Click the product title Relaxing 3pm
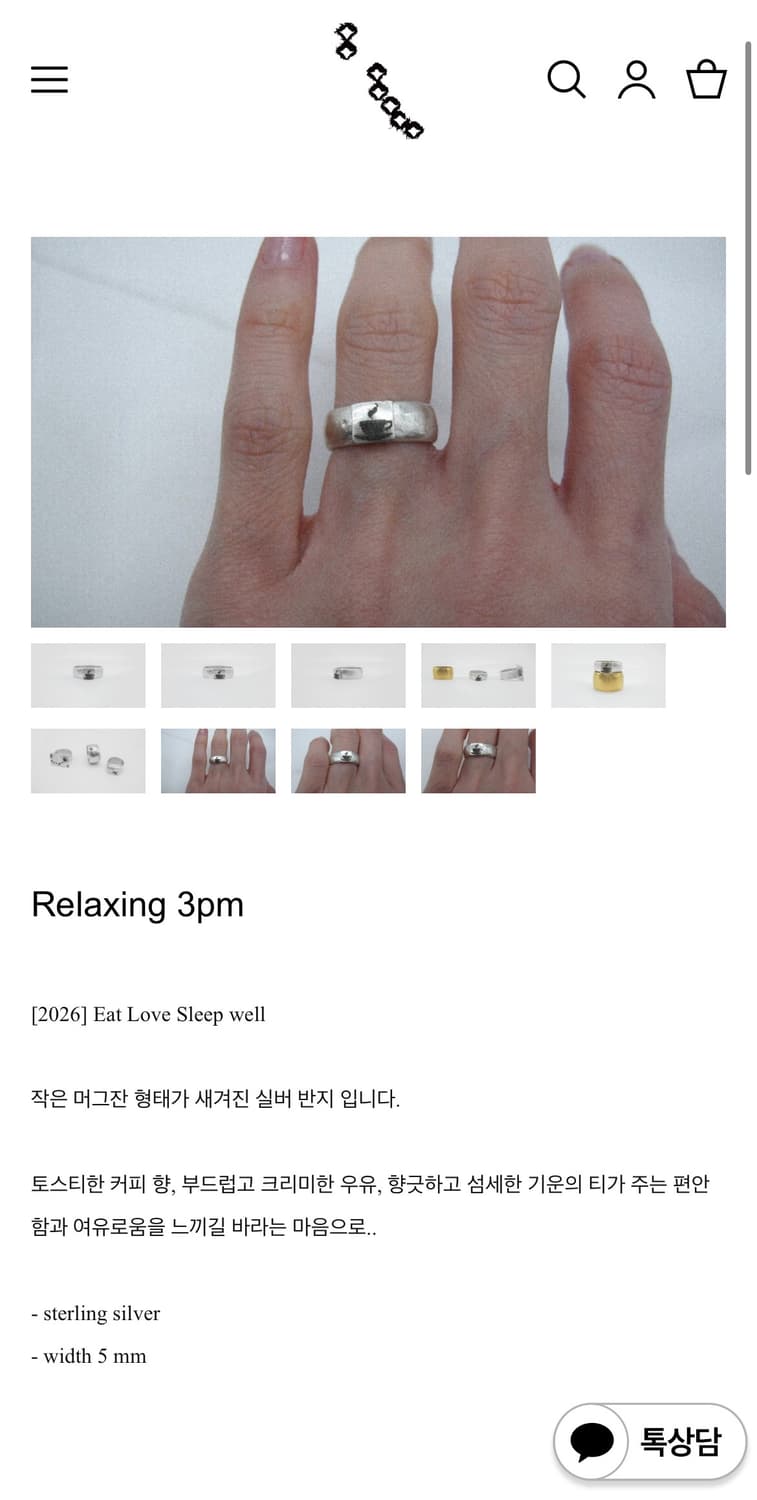This screenshot has width=757, height=1500. click(137, 905)
